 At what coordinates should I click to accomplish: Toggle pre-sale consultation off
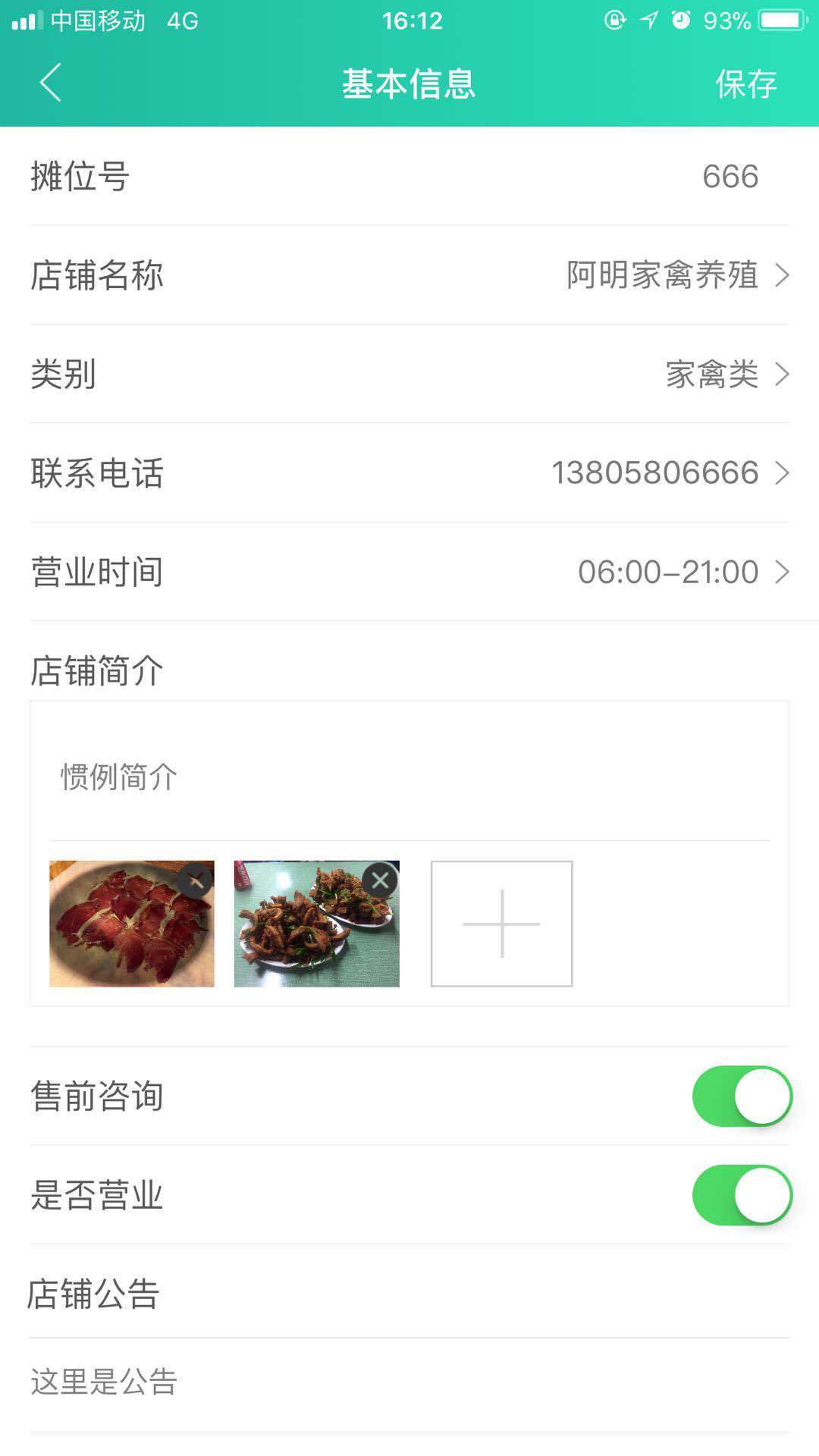coord(740,1095)
